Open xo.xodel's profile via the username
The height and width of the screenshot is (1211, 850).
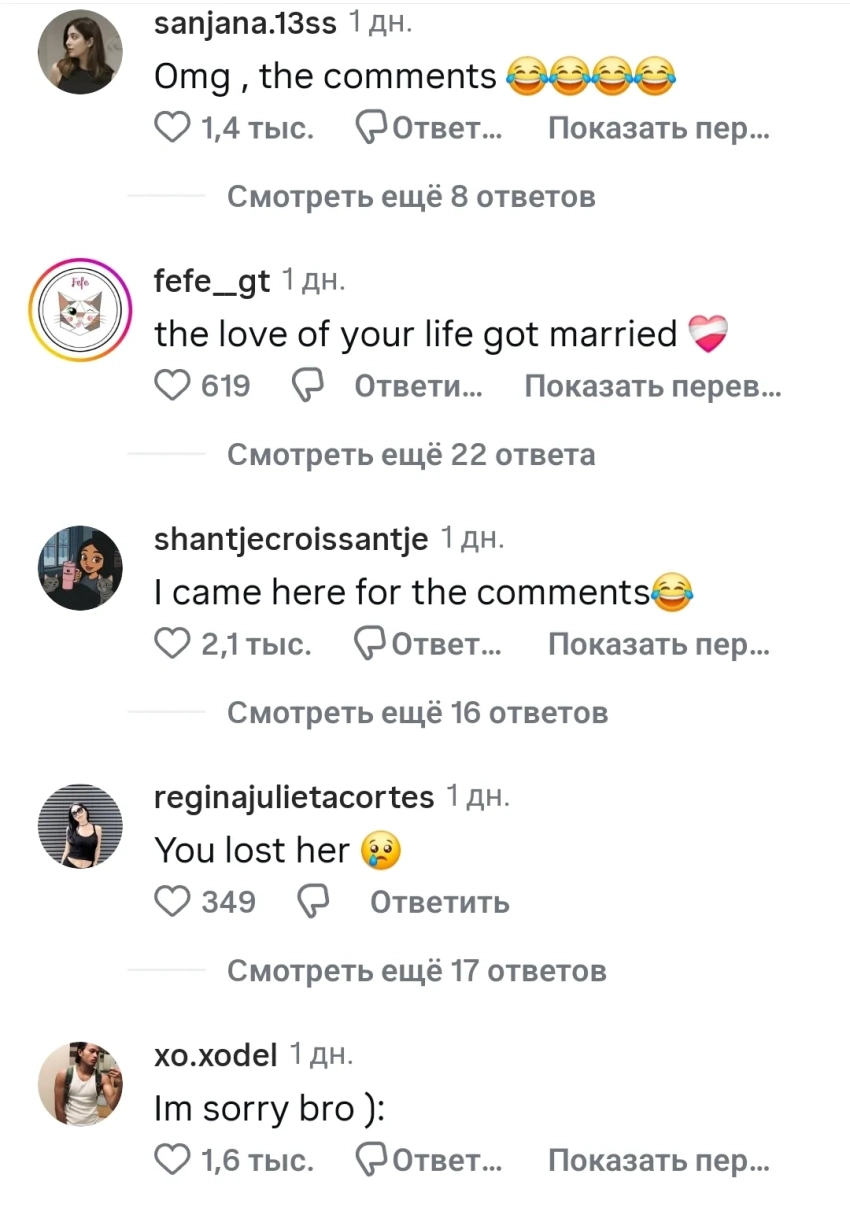coord(215,1054)
